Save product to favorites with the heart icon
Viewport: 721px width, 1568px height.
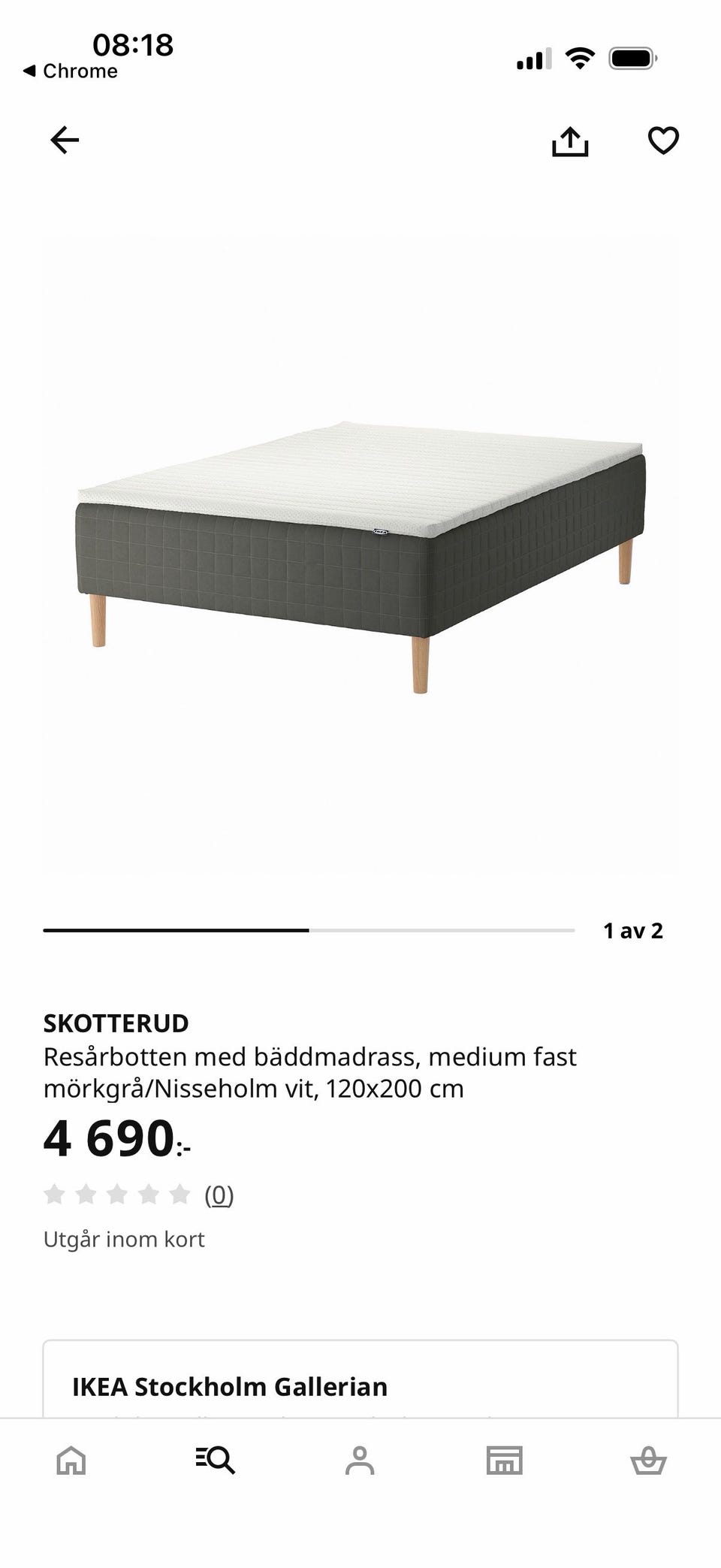[662, 139]
